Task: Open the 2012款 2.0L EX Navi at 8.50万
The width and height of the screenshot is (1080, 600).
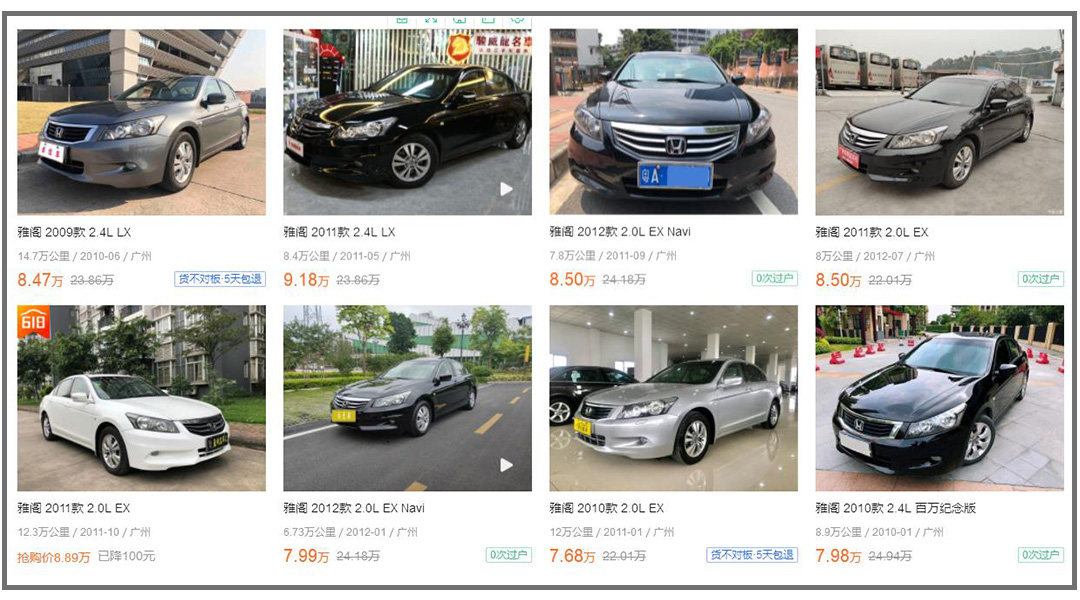Action: (673, 122)
